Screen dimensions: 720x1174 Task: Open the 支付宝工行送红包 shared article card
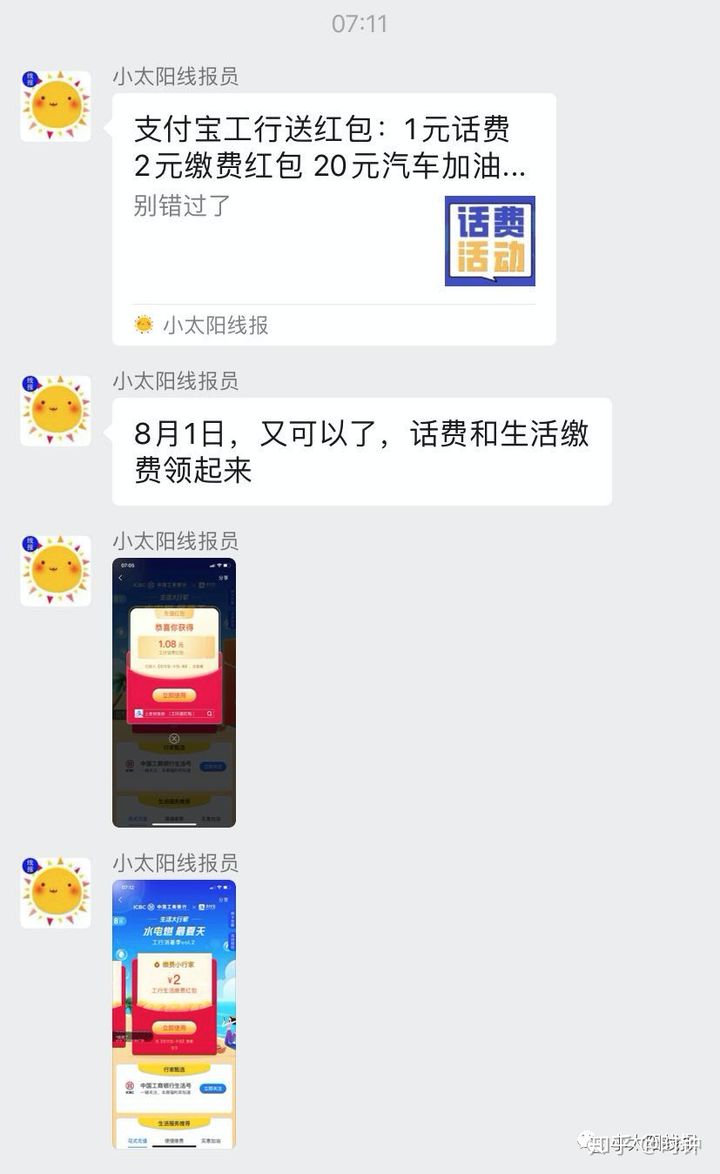(x=333, y=220)
